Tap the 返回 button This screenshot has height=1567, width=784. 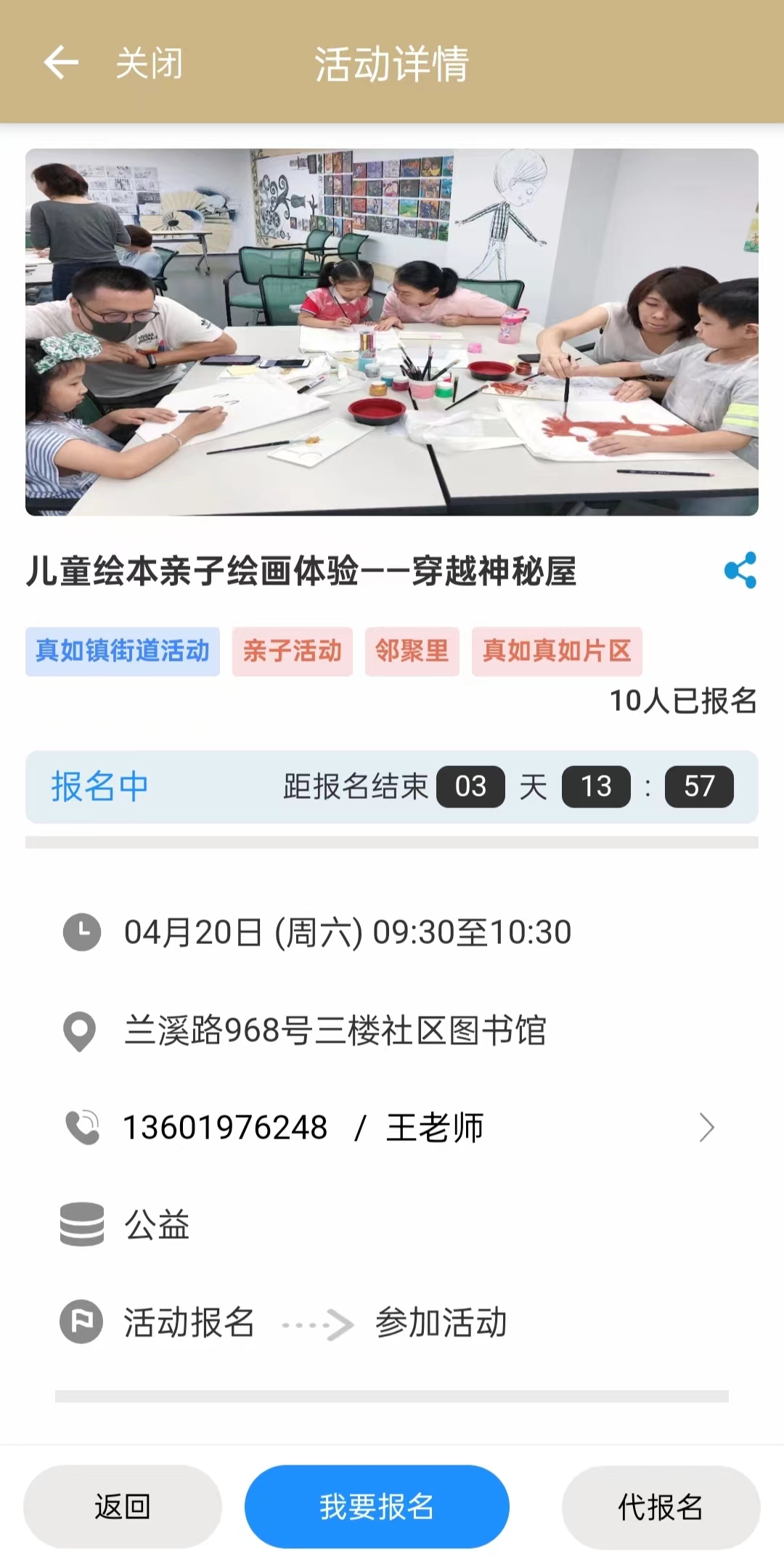click(123, 1507)
